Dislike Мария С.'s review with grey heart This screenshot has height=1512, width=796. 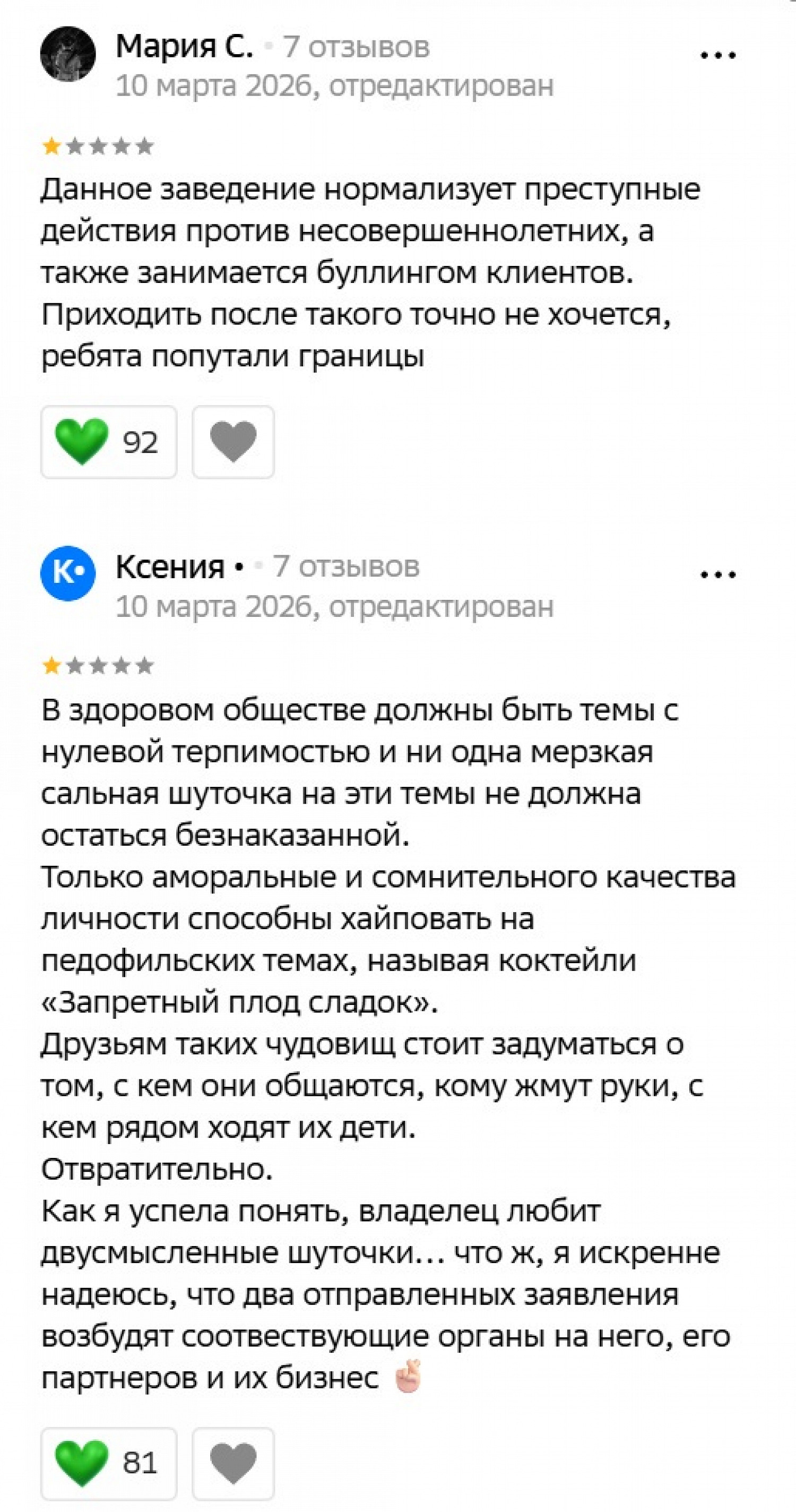233,442
